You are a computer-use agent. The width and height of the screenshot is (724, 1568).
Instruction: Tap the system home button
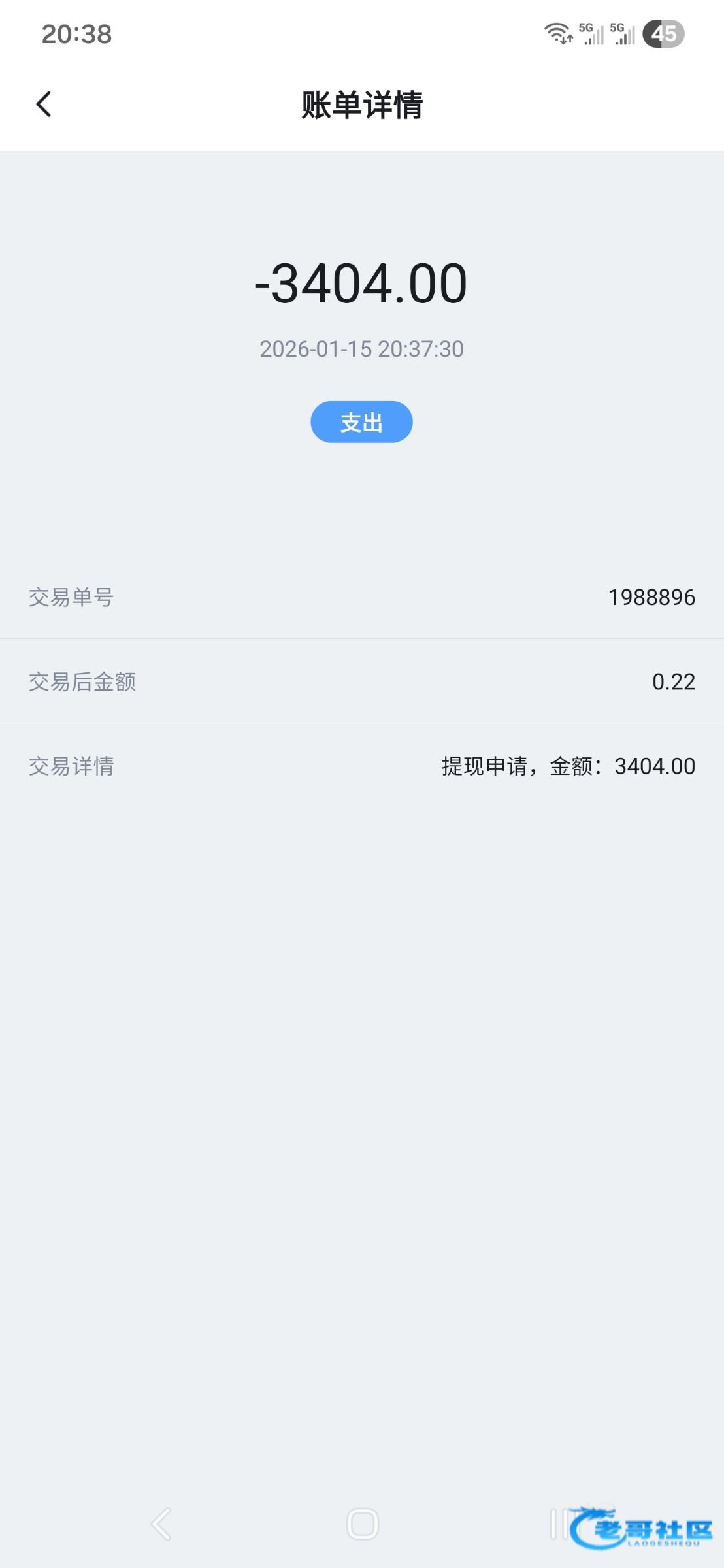coord(362,1524)
